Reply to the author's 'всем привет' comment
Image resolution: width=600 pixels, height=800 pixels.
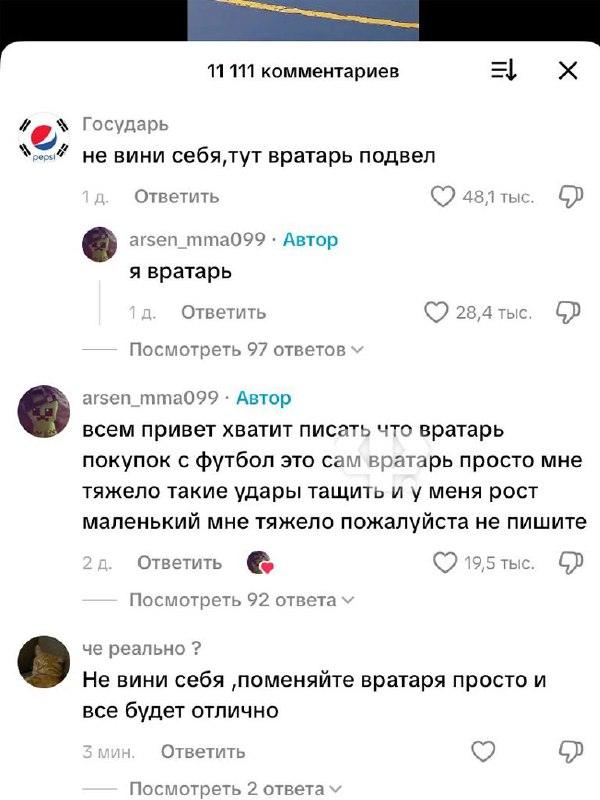179,563
